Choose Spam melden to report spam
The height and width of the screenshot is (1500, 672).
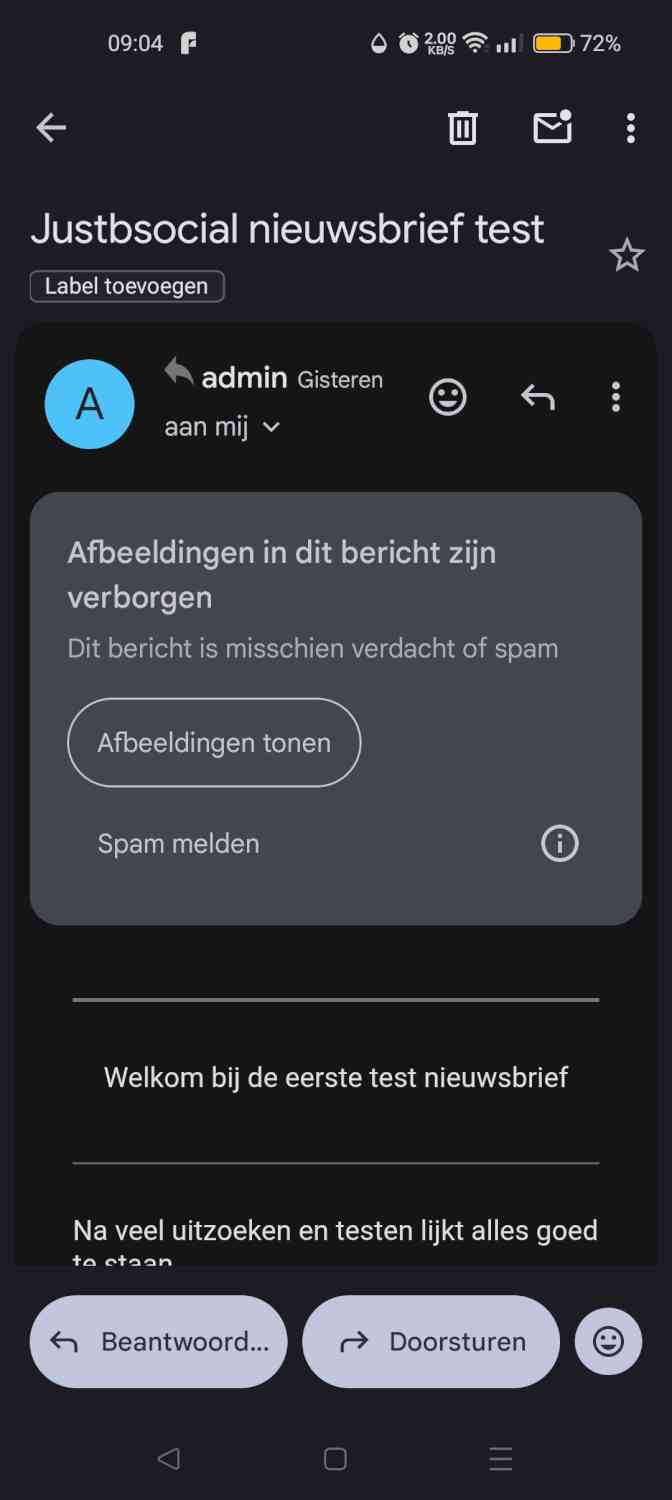pyautogui.click(x=178, y=844)
